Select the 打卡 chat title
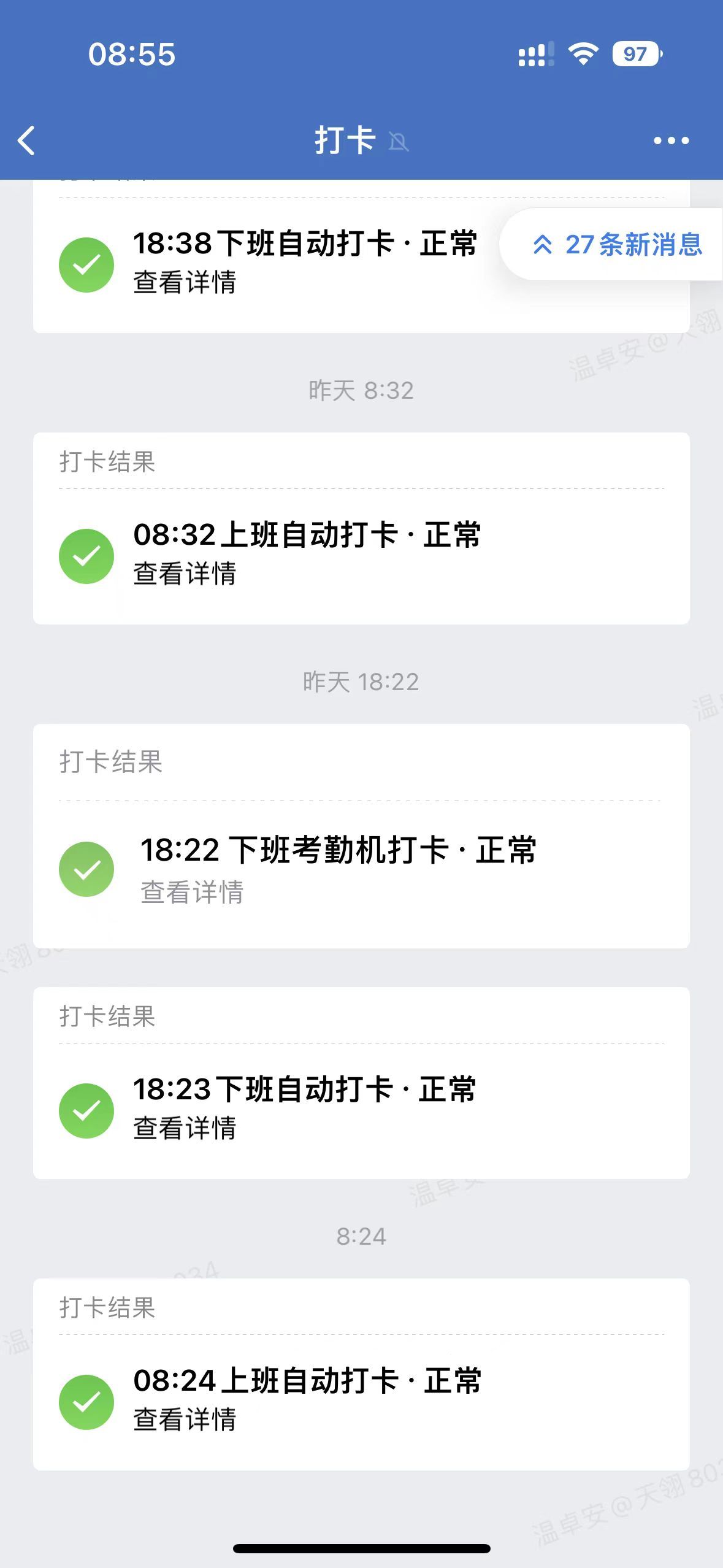Image resolution: width=723 pixels, height=1568 pixels. tap(346, 141)
